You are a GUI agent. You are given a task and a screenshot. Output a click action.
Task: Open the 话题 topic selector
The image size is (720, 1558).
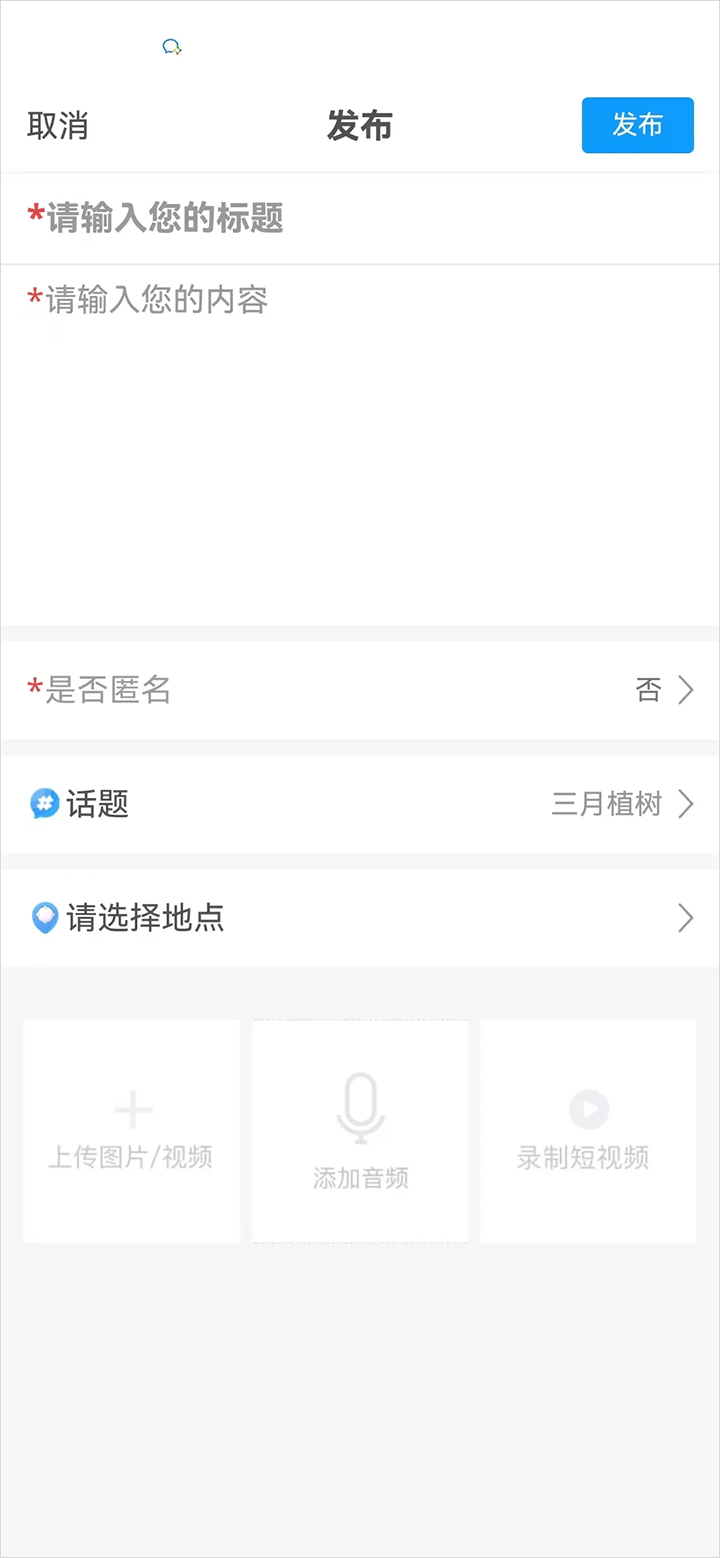pos(360,804)
